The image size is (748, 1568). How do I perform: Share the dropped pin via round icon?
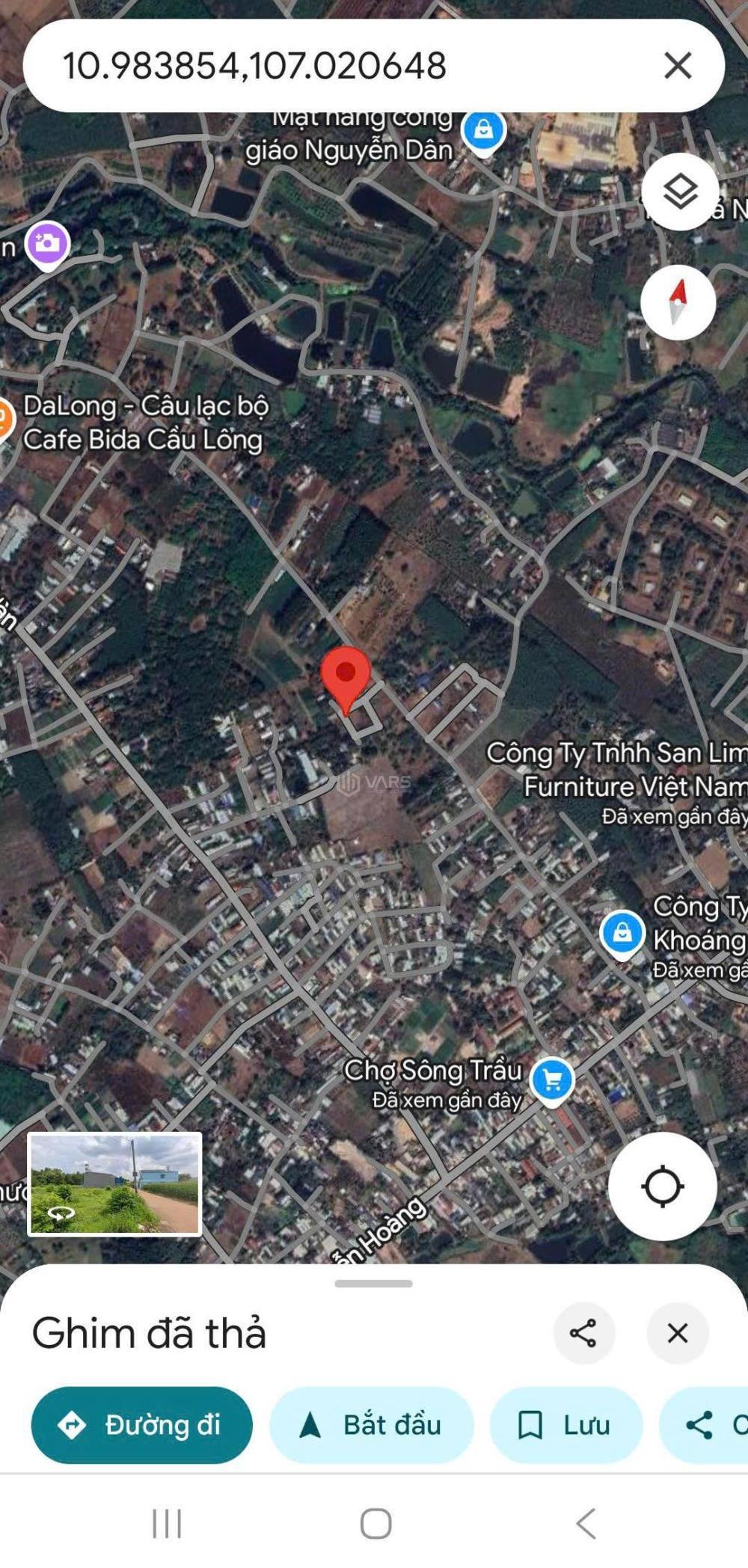[583, 1333]
